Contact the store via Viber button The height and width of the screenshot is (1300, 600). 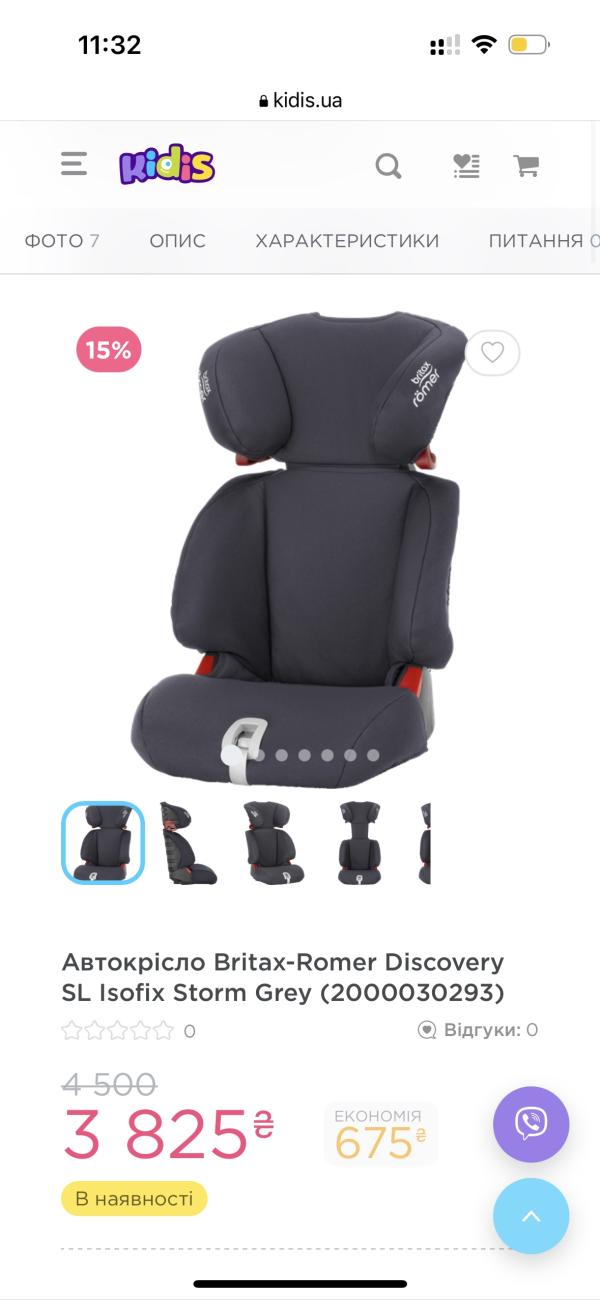tap(531, 1124)
